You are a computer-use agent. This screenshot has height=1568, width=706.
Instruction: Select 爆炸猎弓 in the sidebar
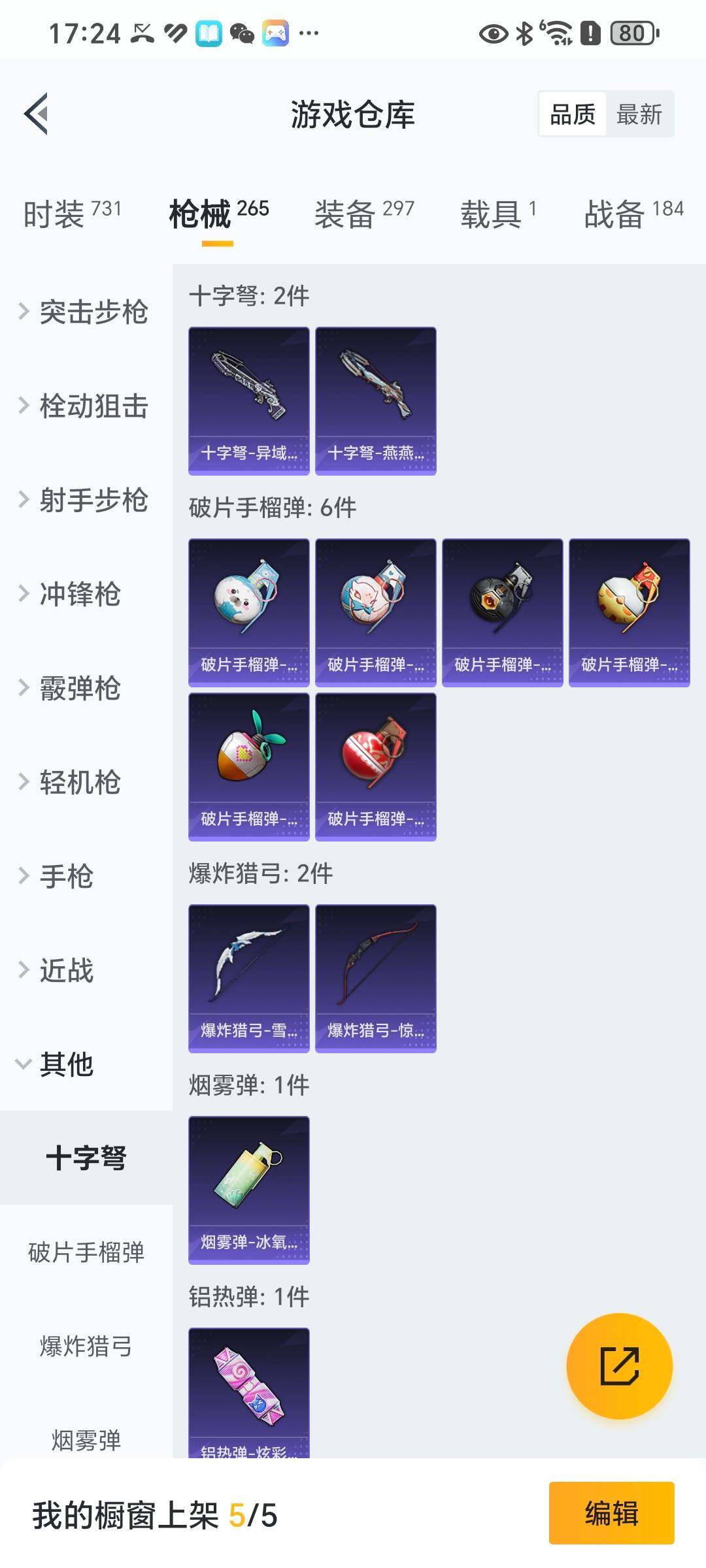[x=86, y=1347]
